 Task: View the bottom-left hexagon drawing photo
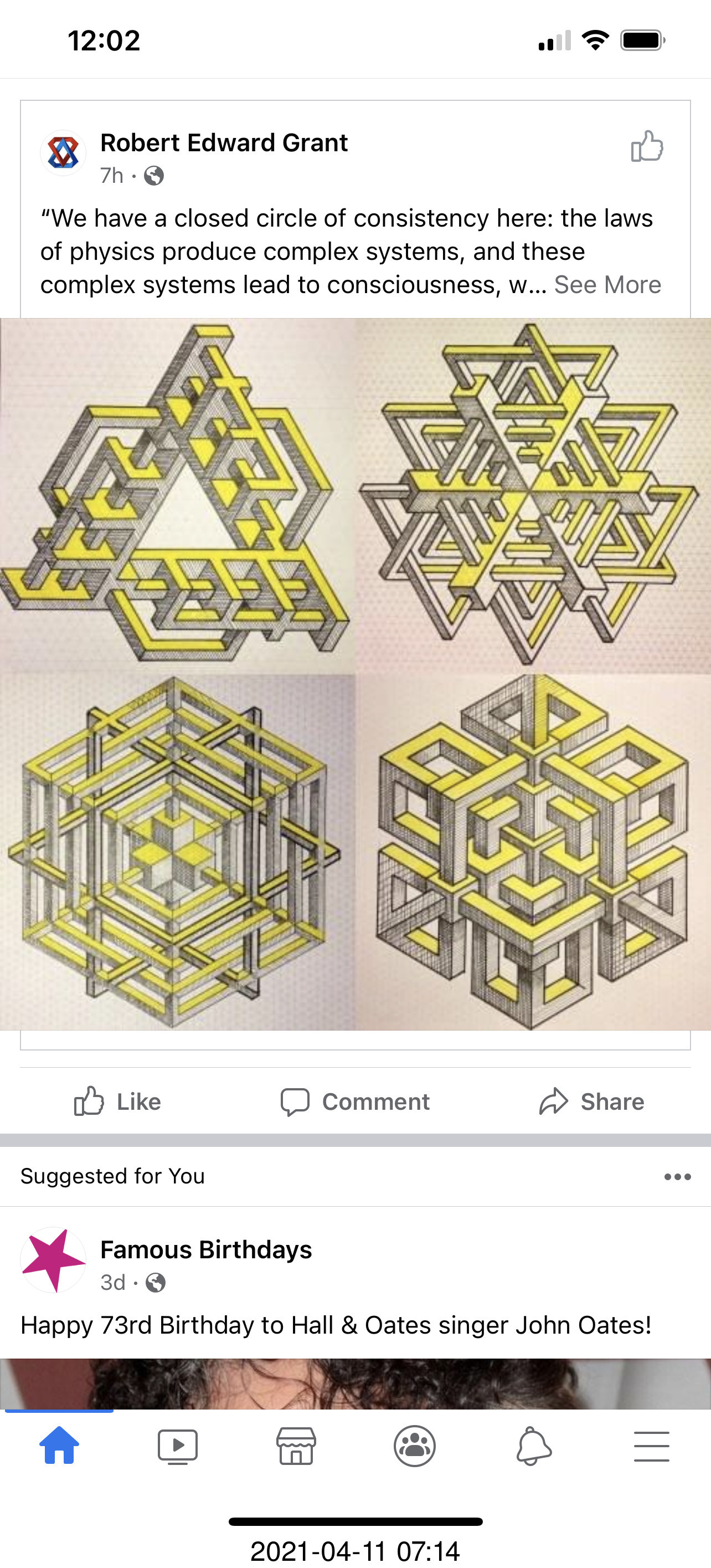pyautogui.click(x=177, y=851)
